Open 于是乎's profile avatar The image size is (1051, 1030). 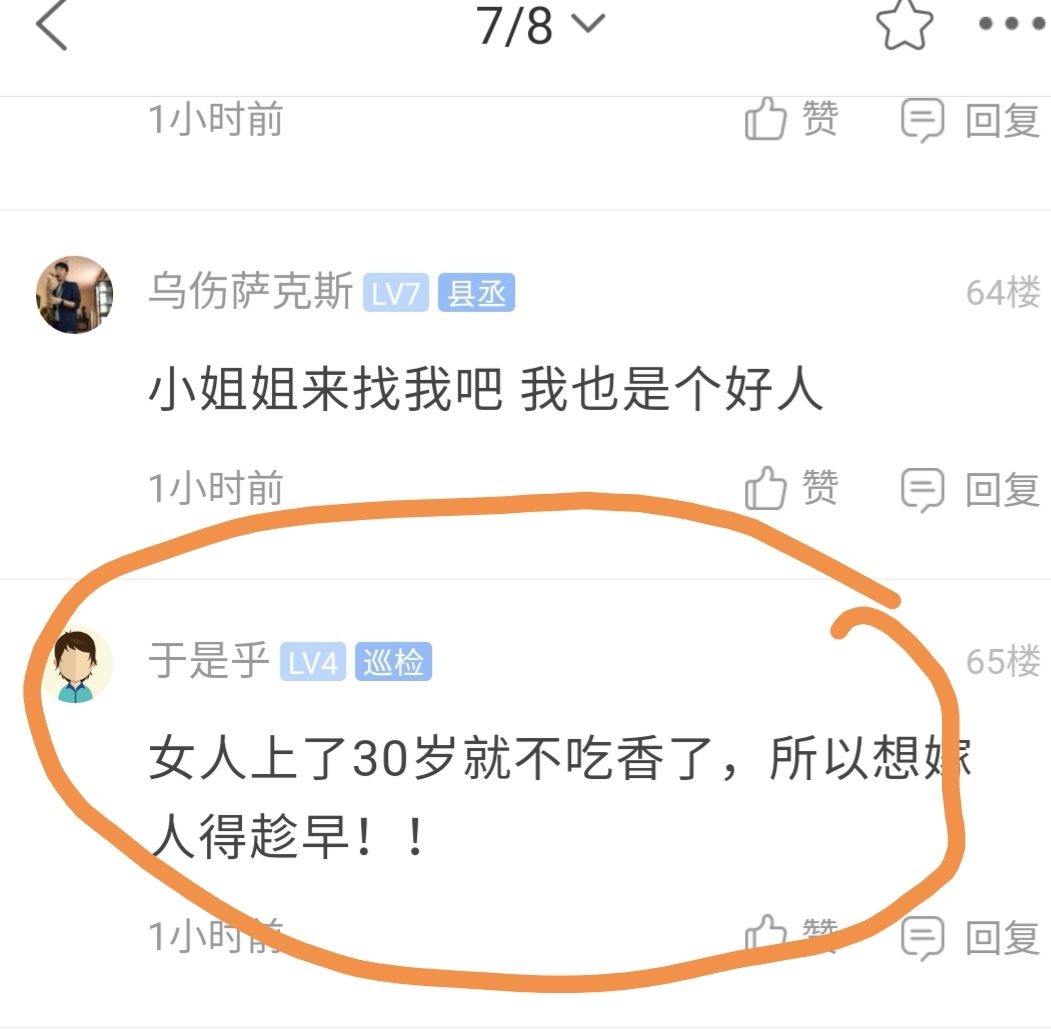point(74,664)
